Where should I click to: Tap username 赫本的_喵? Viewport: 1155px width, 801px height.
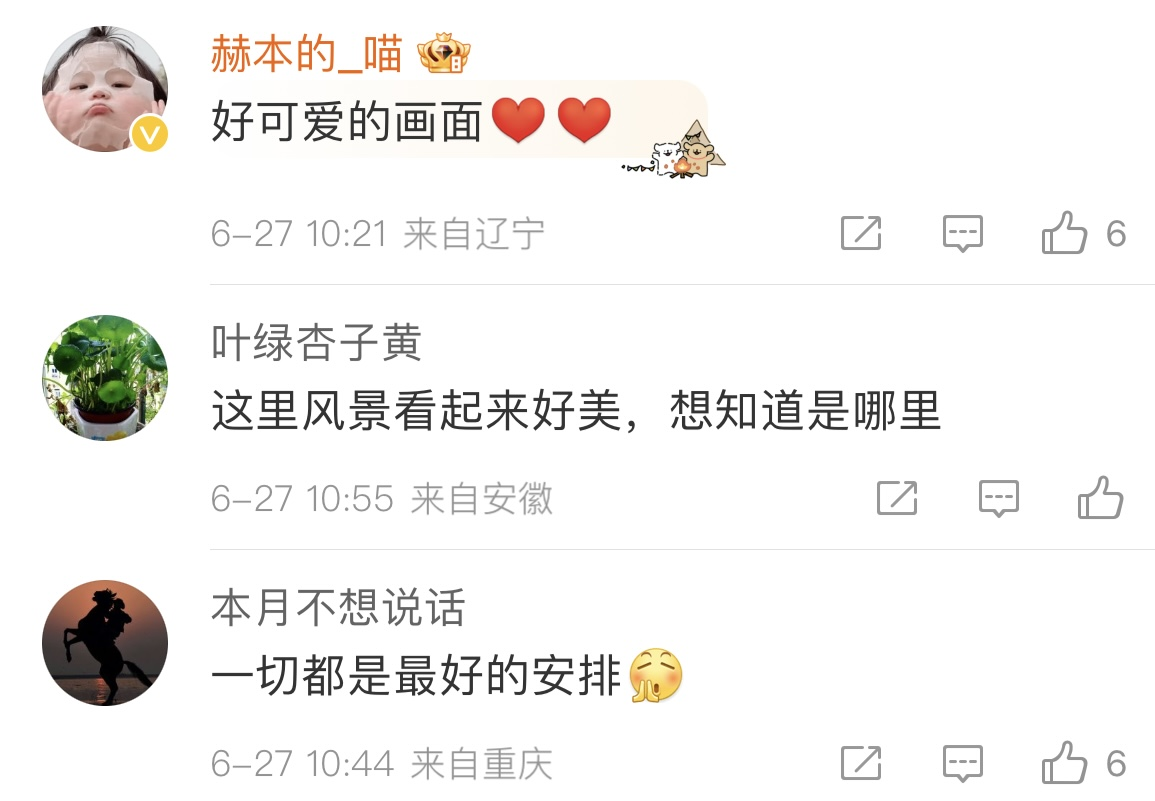coord(306,53)
